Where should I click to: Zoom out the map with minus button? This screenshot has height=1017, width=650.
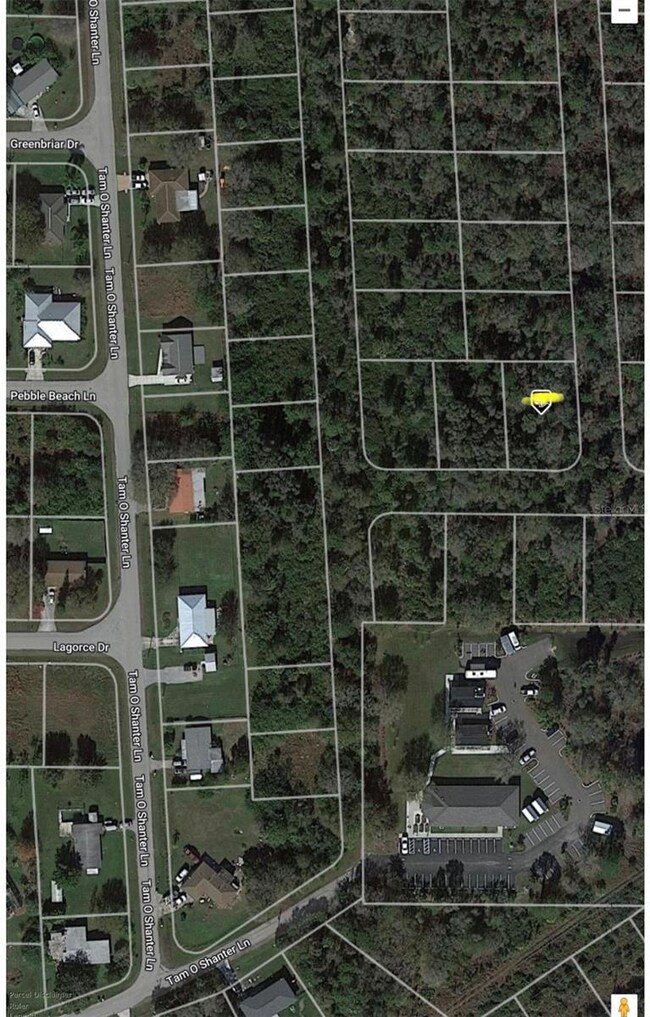point(624,11)
